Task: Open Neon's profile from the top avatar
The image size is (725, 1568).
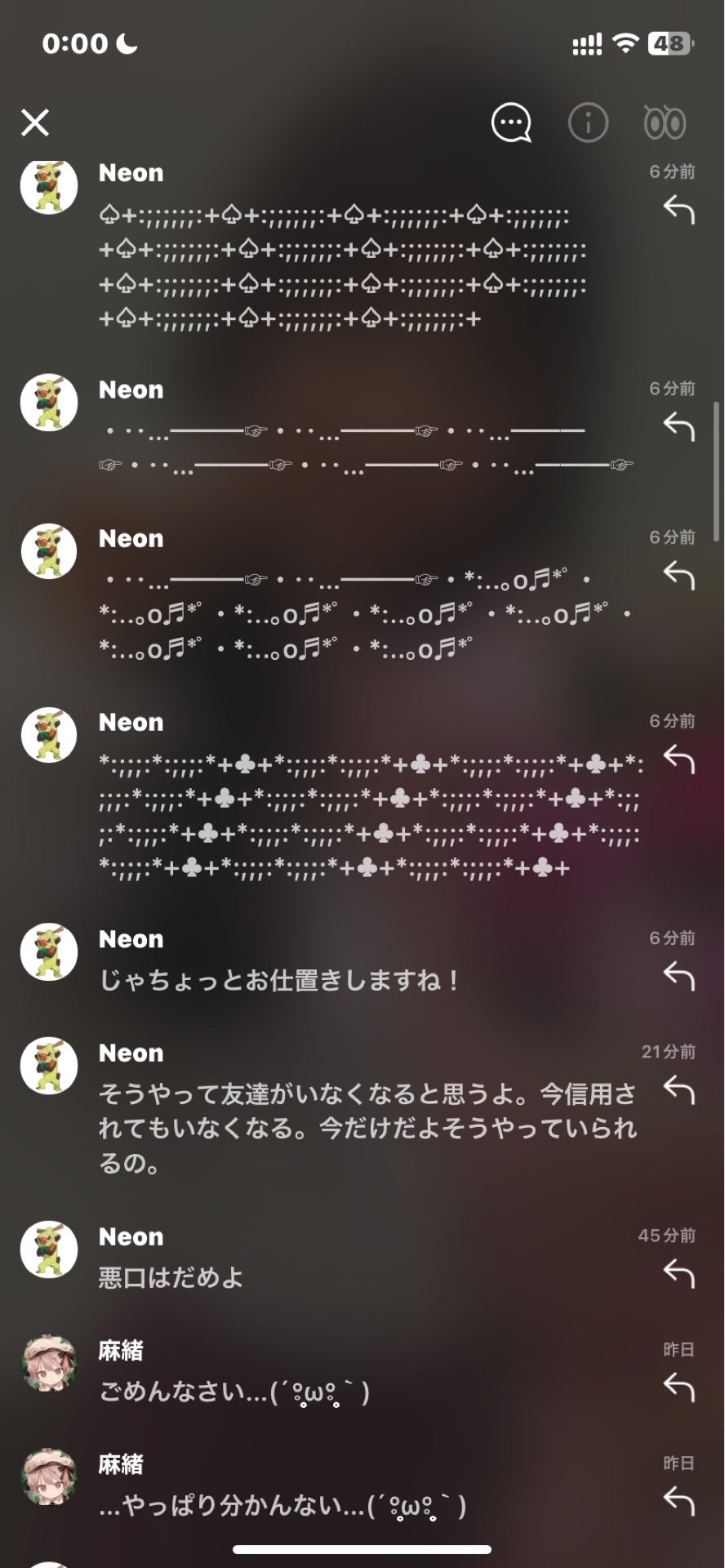Action: coord(47,186)
